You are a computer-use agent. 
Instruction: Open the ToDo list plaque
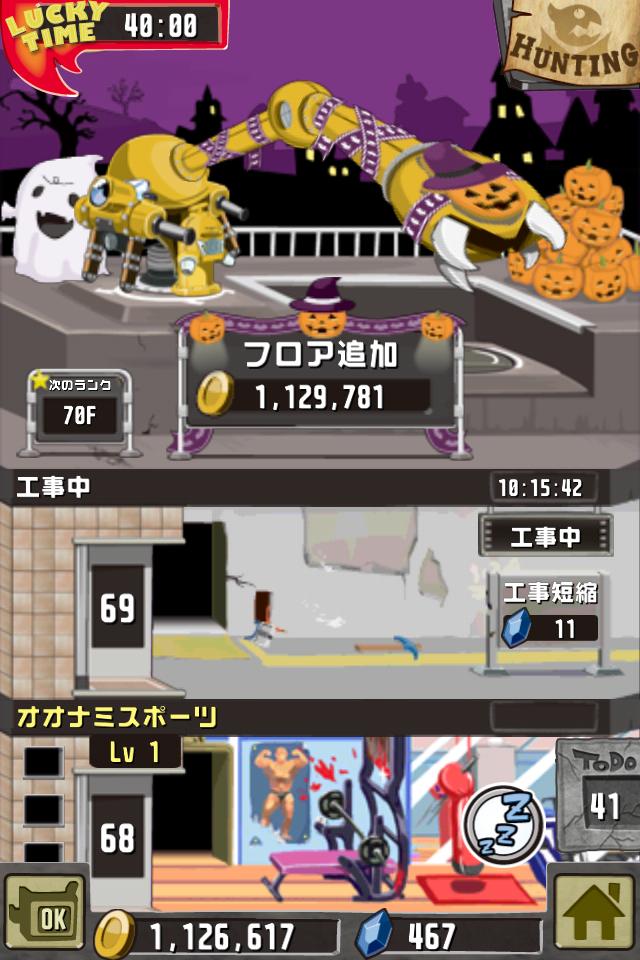click(598, 794)
